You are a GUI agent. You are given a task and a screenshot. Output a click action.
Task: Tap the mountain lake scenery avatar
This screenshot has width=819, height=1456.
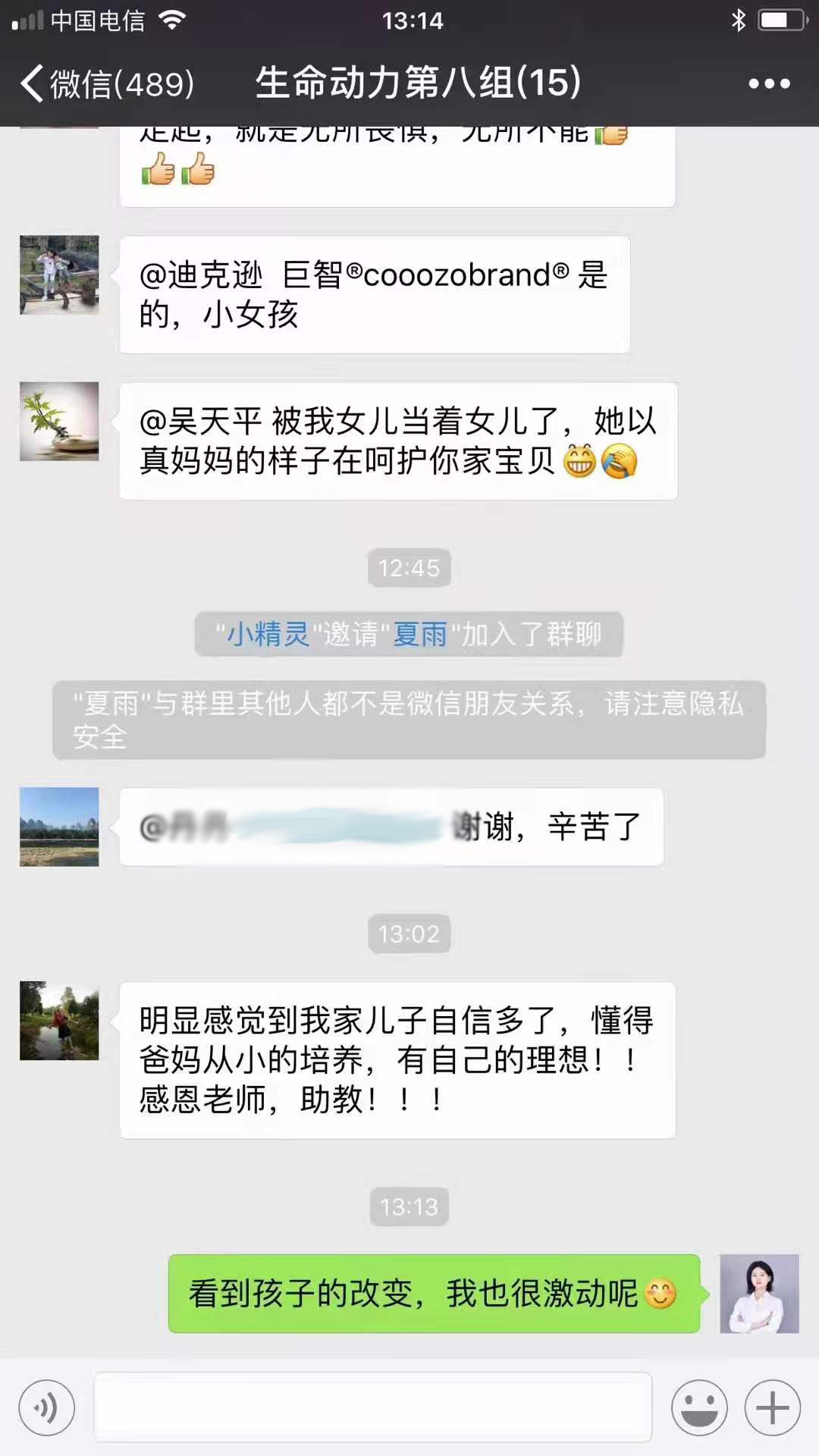pyautogui.click(x=58, y=827)
